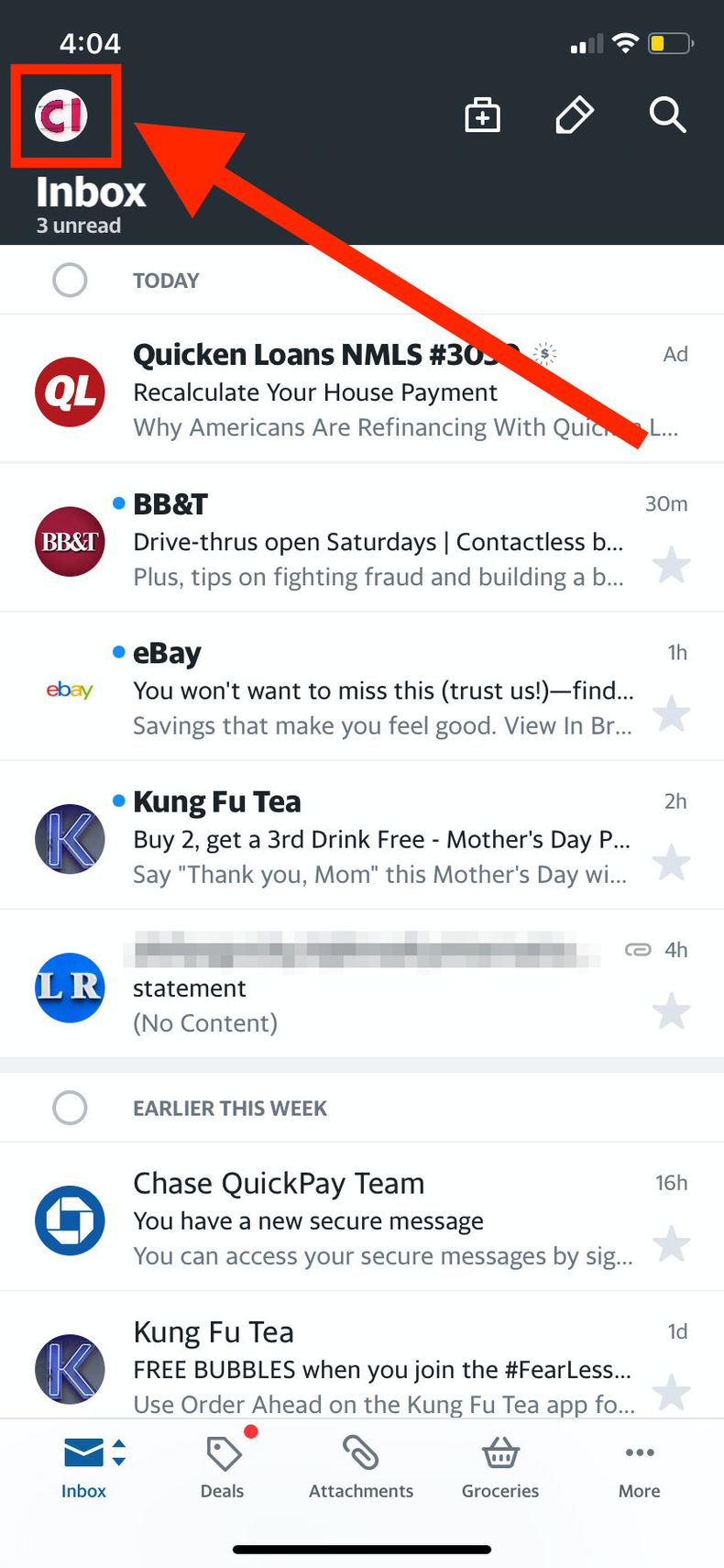Open the compose email pencil icon
This screenshot has height=1568, width=724.
pyautogui.click(x=575, y=116)
